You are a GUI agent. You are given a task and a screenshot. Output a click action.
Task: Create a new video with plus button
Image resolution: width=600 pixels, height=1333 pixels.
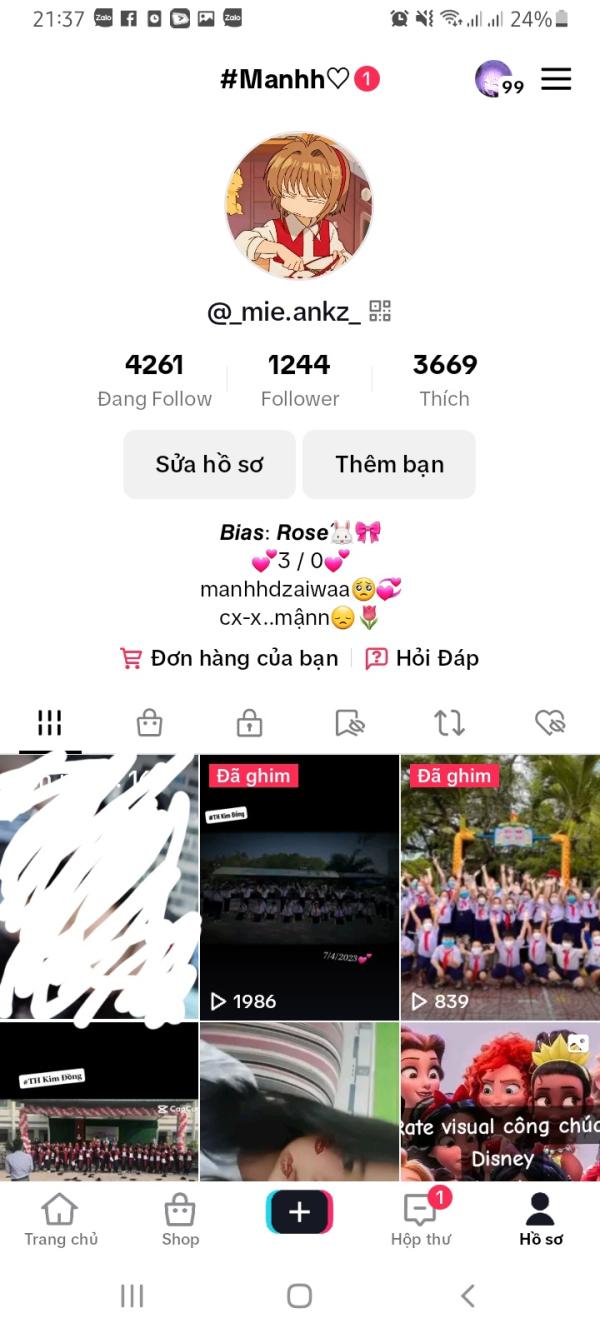[x=299, y=1212]
